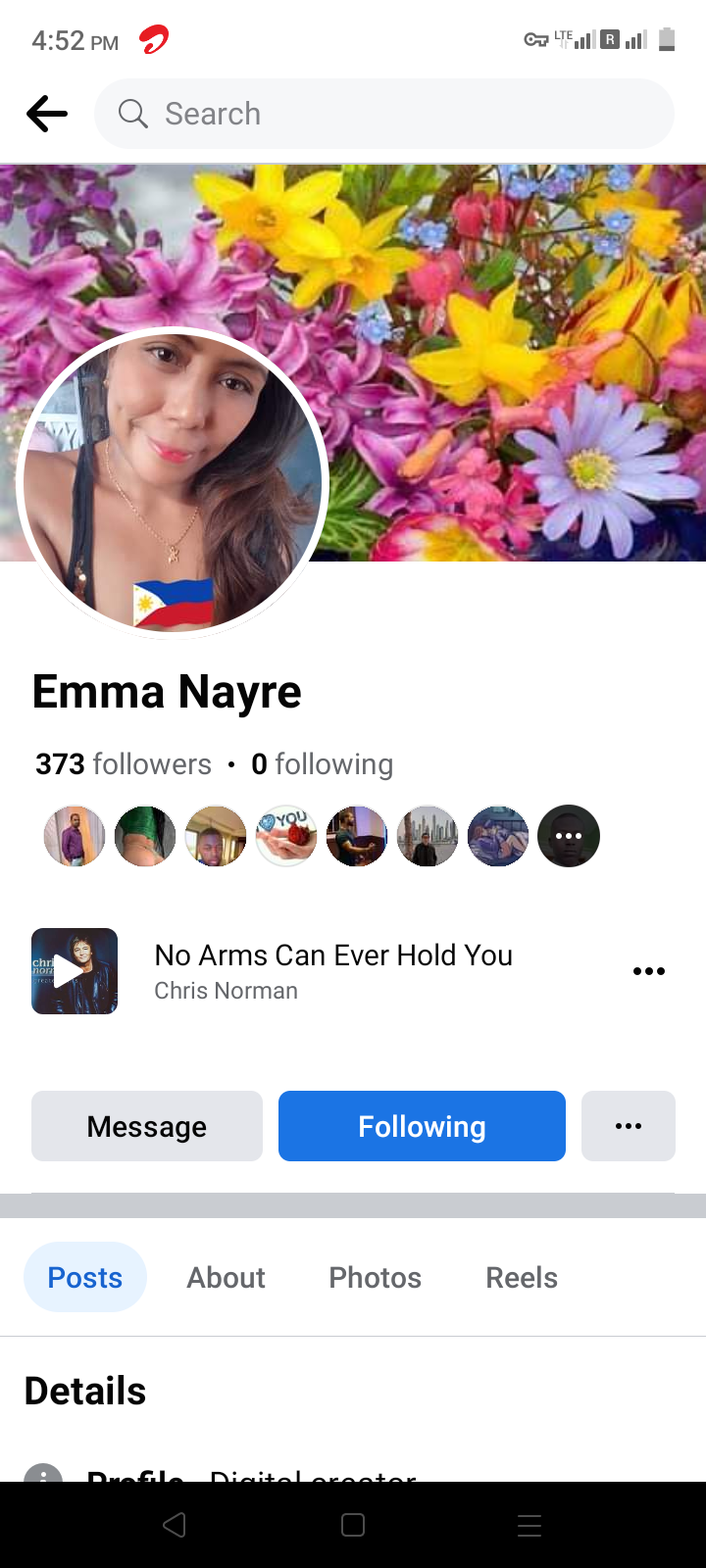Switch to the Posts tab
Viewport: 706px width, 1568px height.
[x=85, y=1277]
